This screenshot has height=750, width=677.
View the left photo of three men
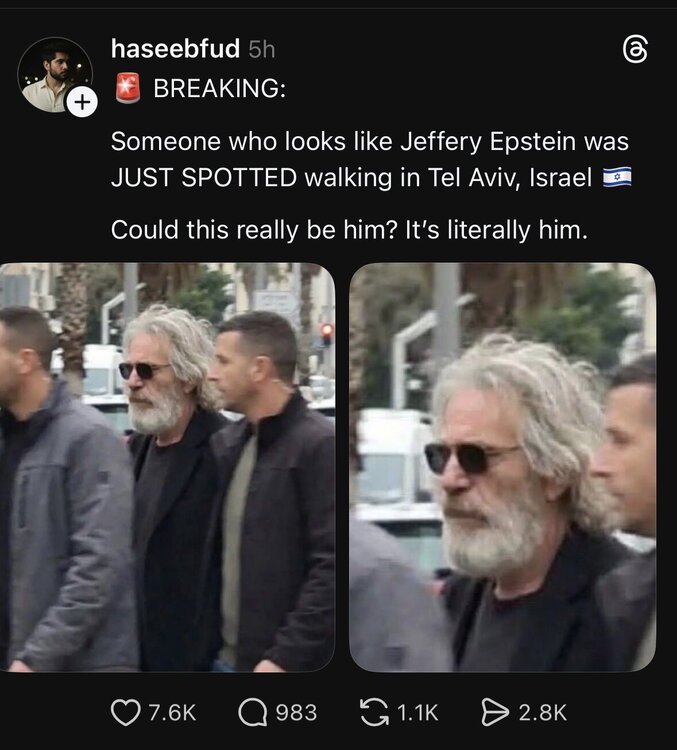[167, 467]
